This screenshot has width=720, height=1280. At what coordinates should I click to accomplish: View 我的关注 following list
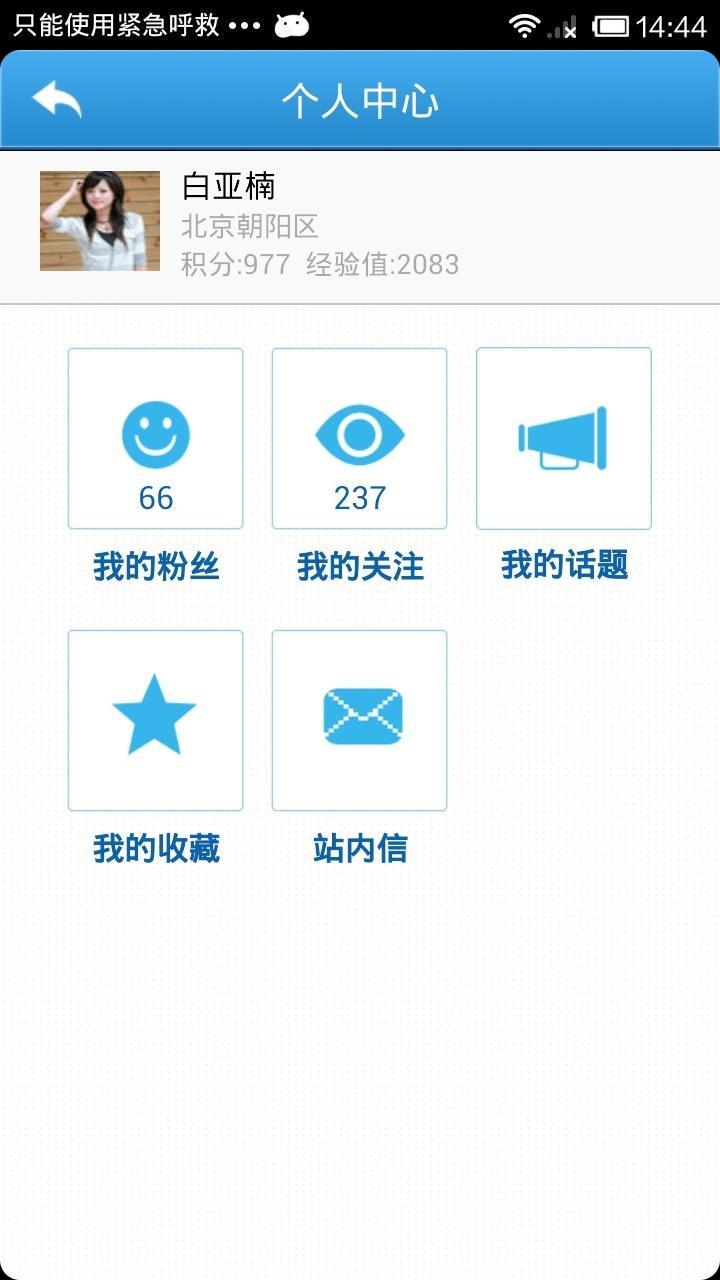point(359,438)
